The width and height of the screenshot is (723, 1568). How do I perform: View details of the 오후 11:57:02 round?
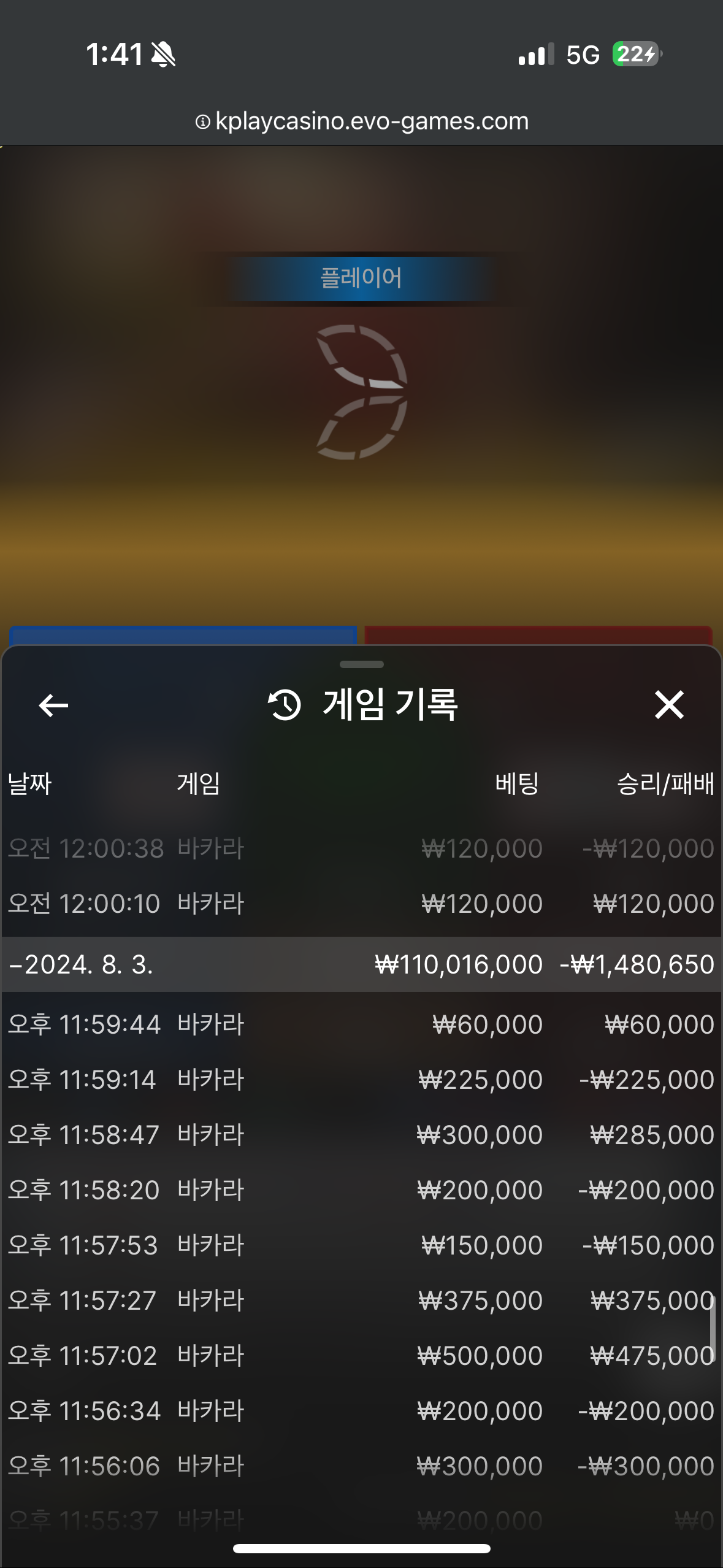click(x=361, y=1356)
